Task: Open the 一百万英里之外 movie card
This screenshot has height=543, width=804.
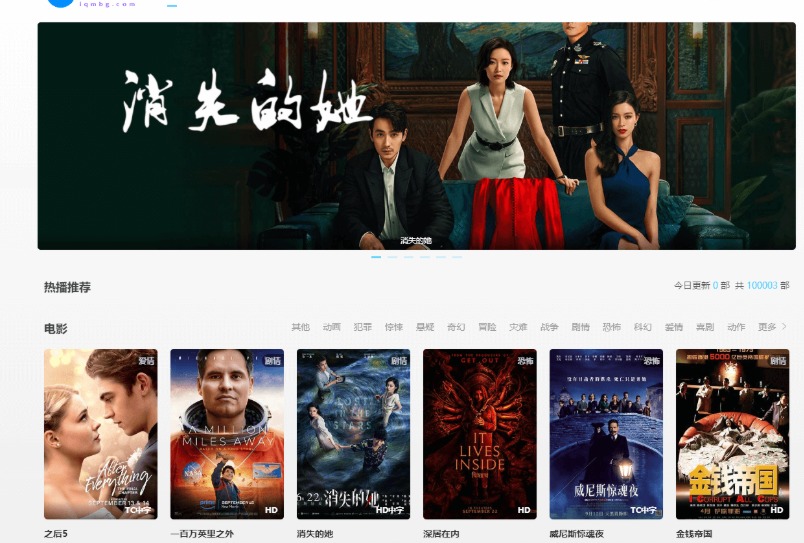Action: [227, 434]
